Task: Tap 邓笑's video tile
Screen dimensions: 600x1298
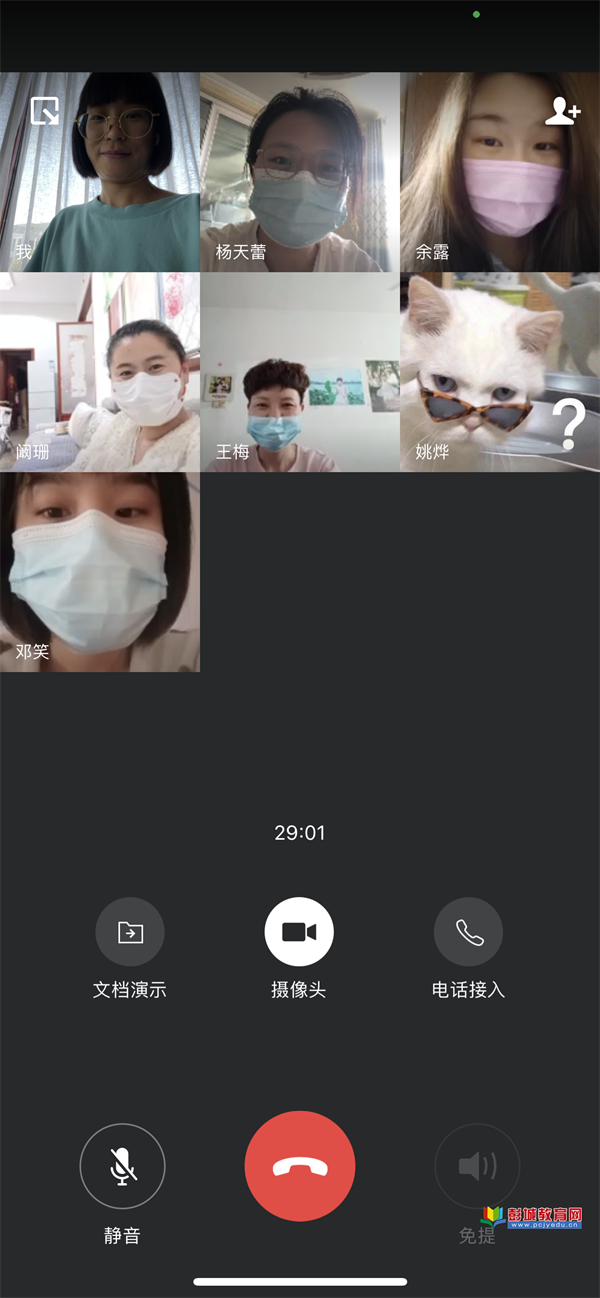Action: pos(100,572)
